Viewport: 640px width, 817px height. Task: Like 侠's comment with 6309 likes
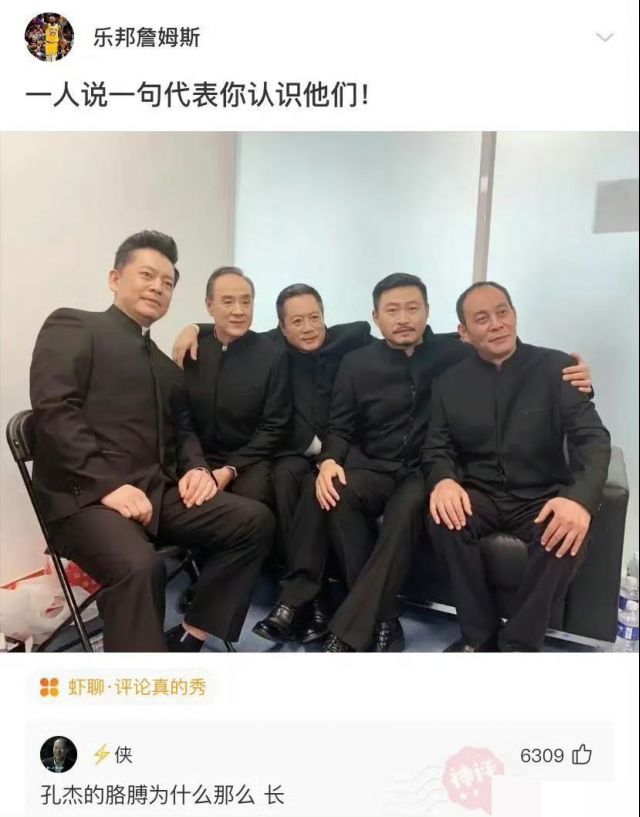(581, 755)
